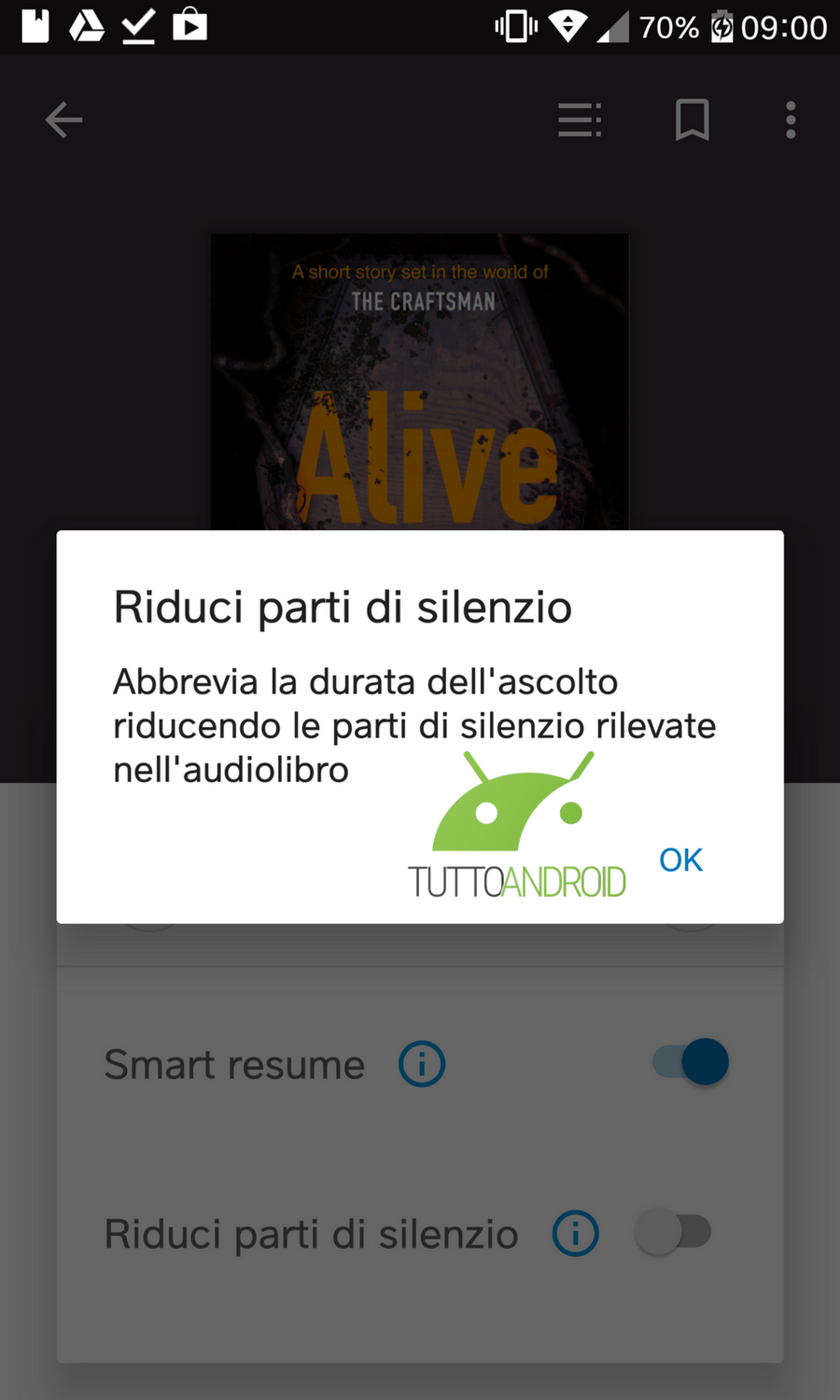Bookmark this audiobook position

[x=692, y=120]
